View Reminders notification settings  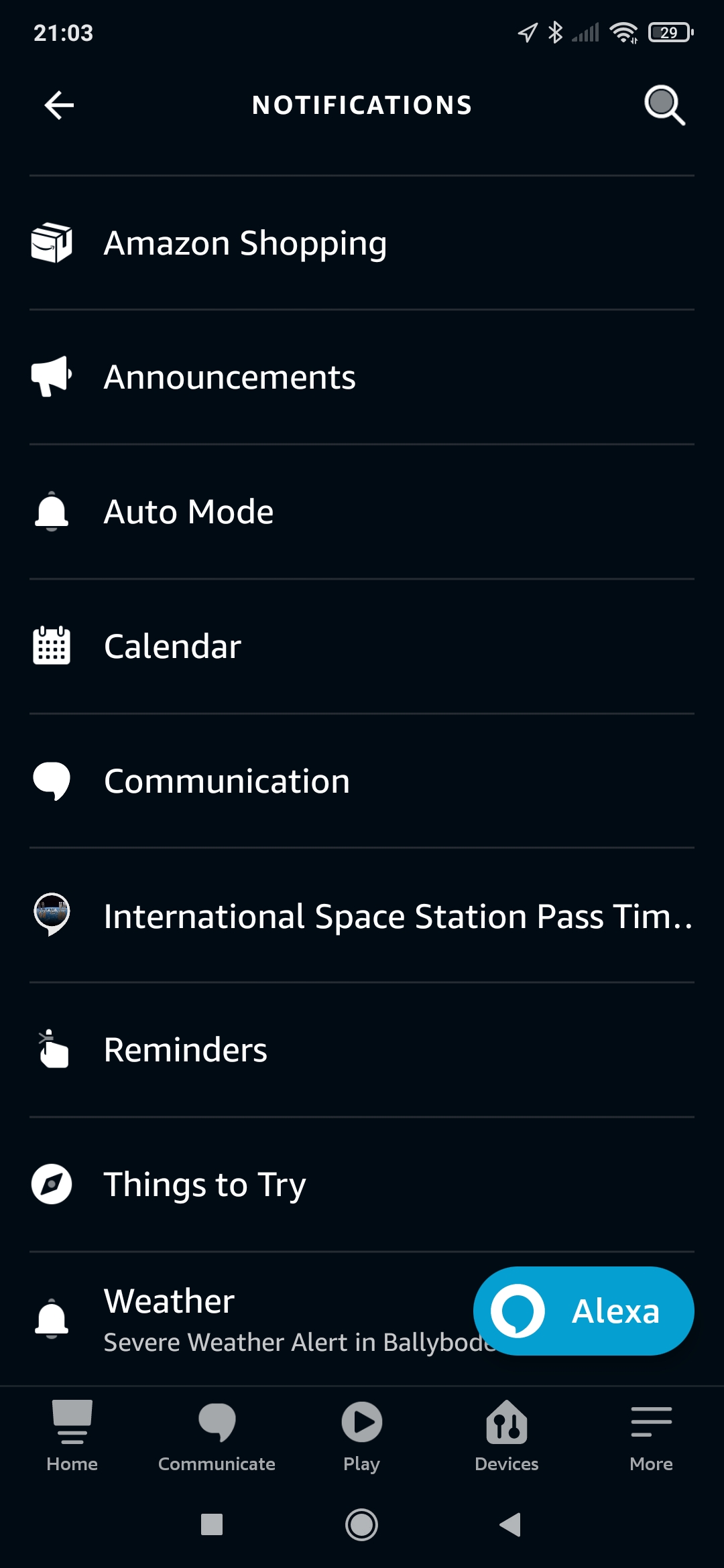point(186,1050)
